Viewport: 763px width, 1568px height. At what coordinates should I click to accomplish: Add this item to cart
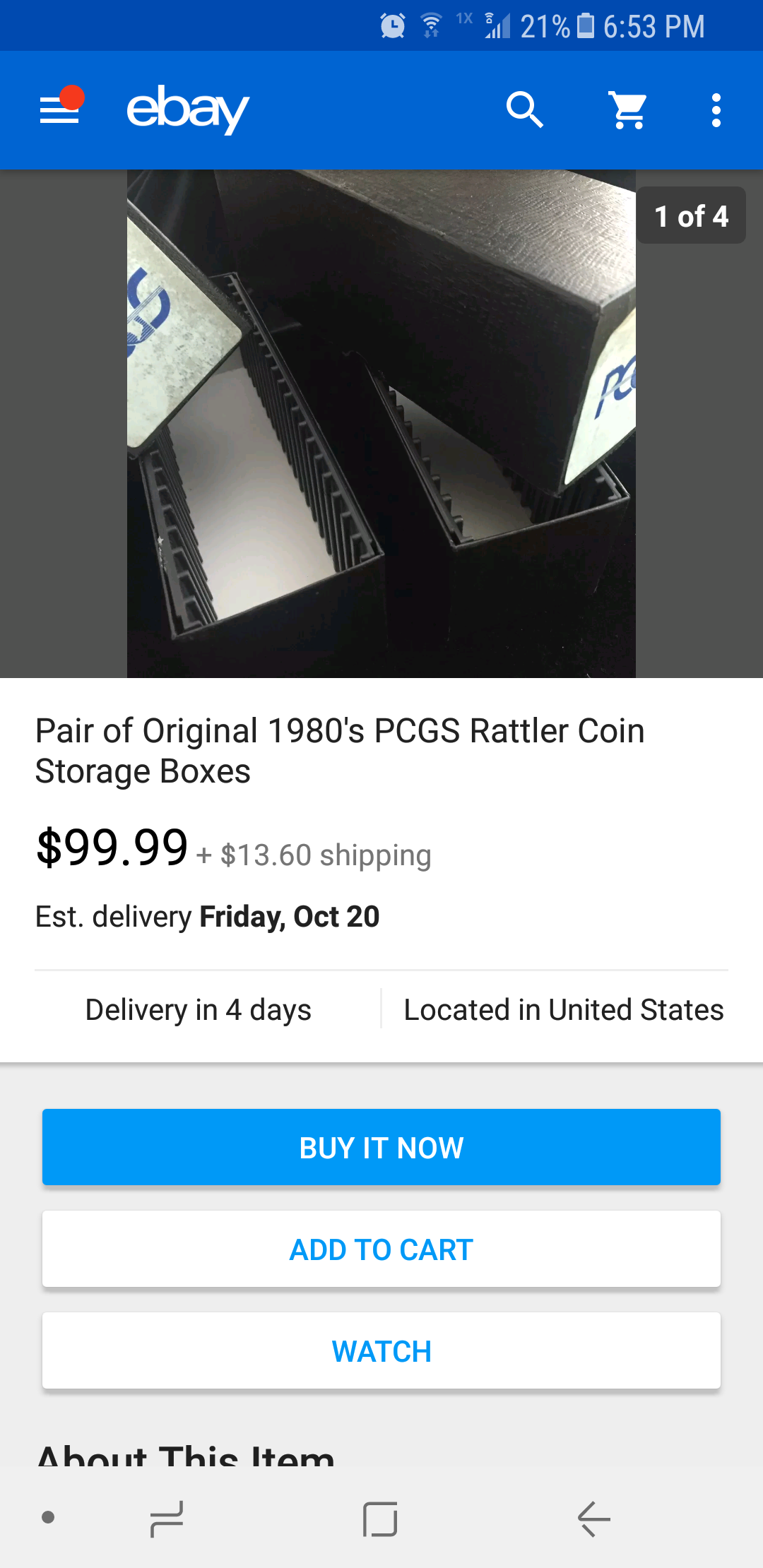coord(381,1249)
